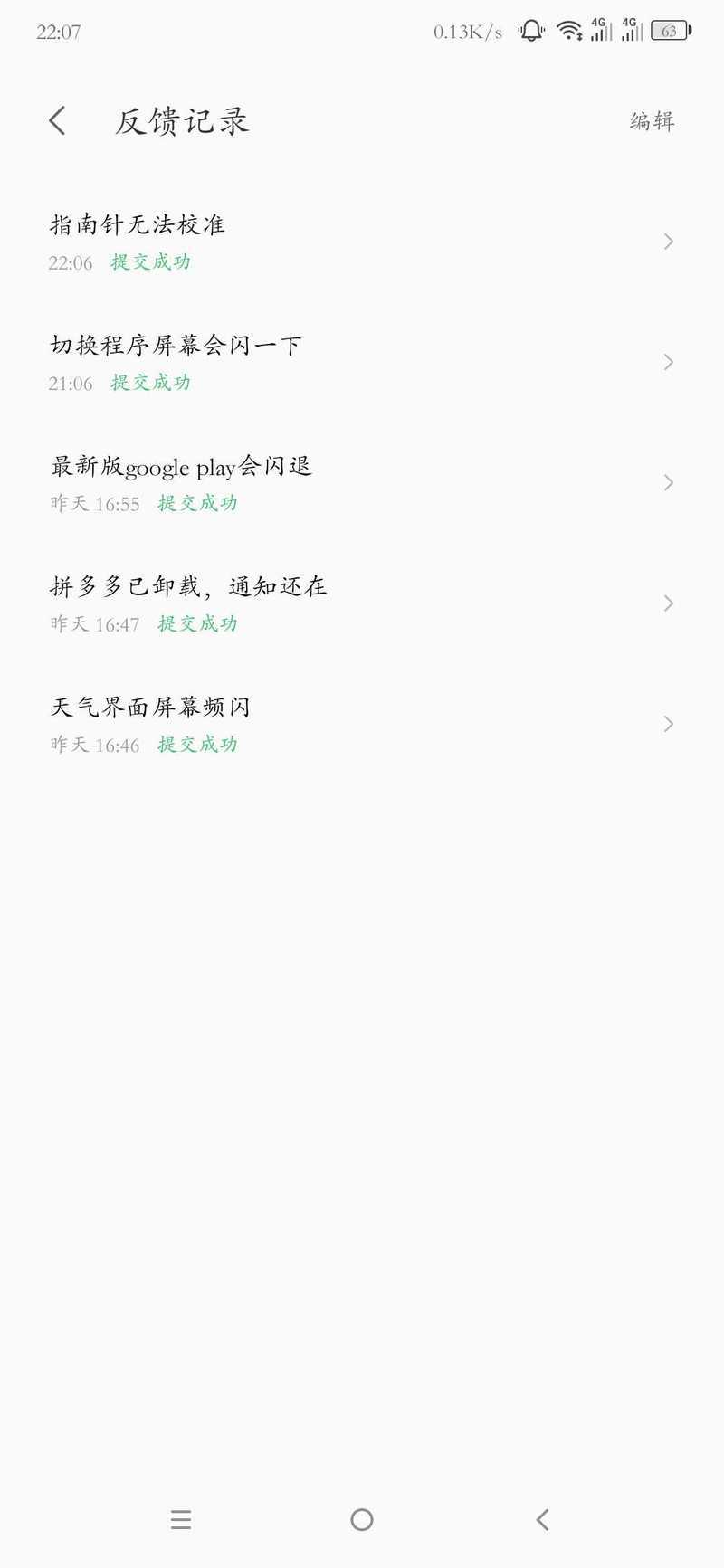View the google play 会闪退 feedback

pyautogui.click(x=362, y=482)
